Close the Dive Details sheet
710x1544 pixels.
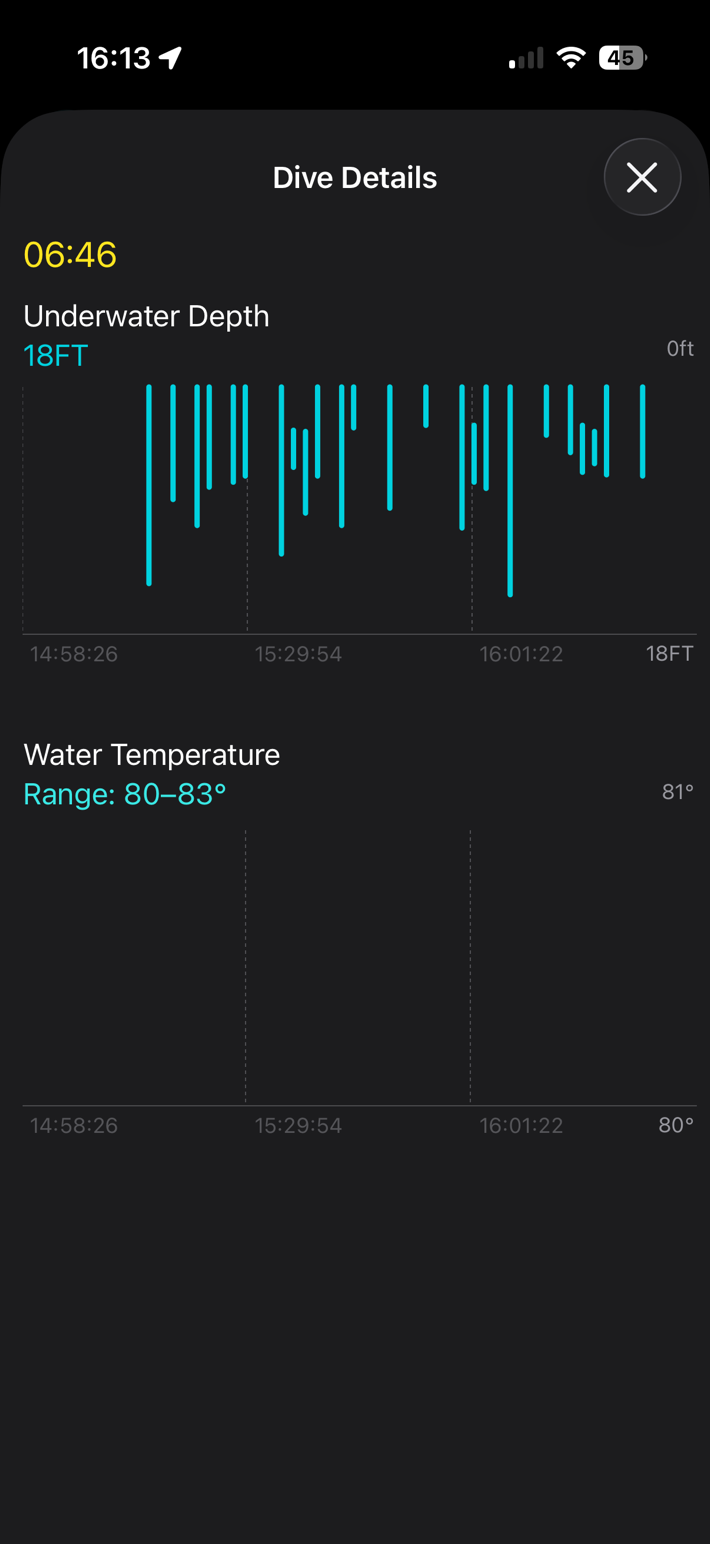coord(642,178)
